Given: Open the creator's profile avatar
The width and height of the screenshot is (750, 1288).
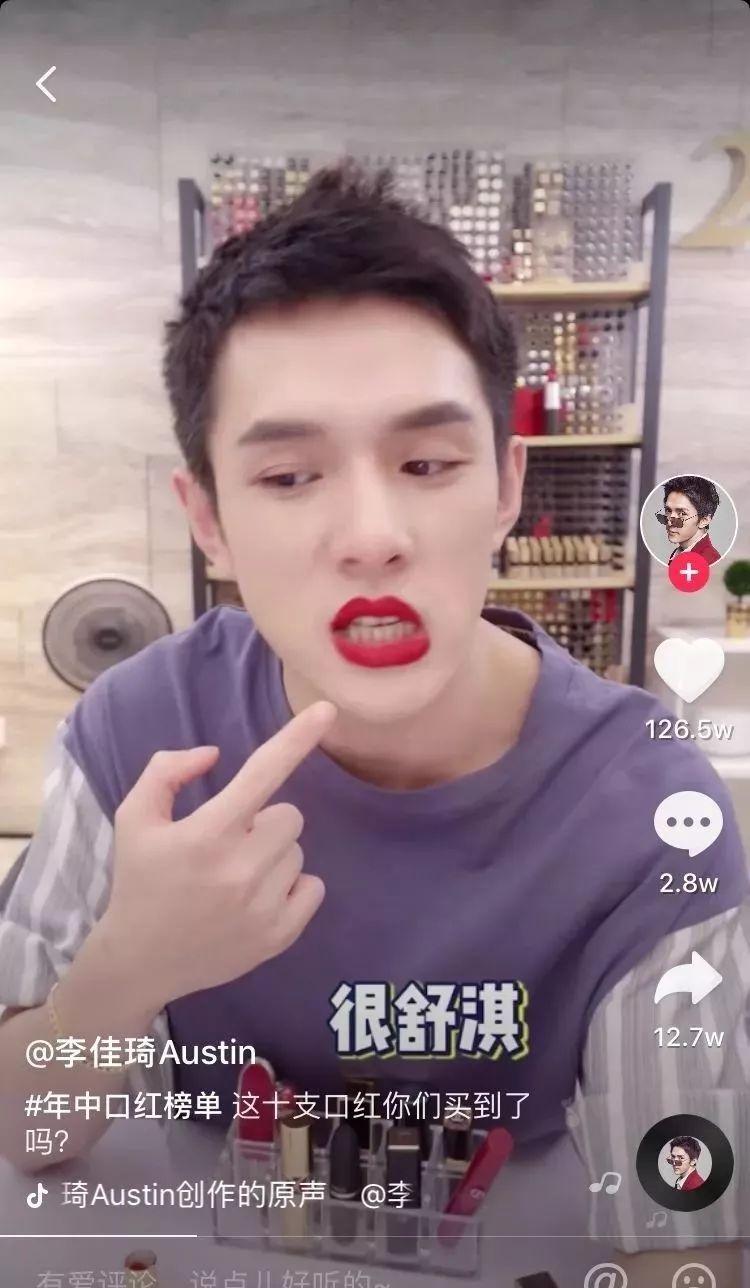Looking at the screenshot, I should coord(688,522).
